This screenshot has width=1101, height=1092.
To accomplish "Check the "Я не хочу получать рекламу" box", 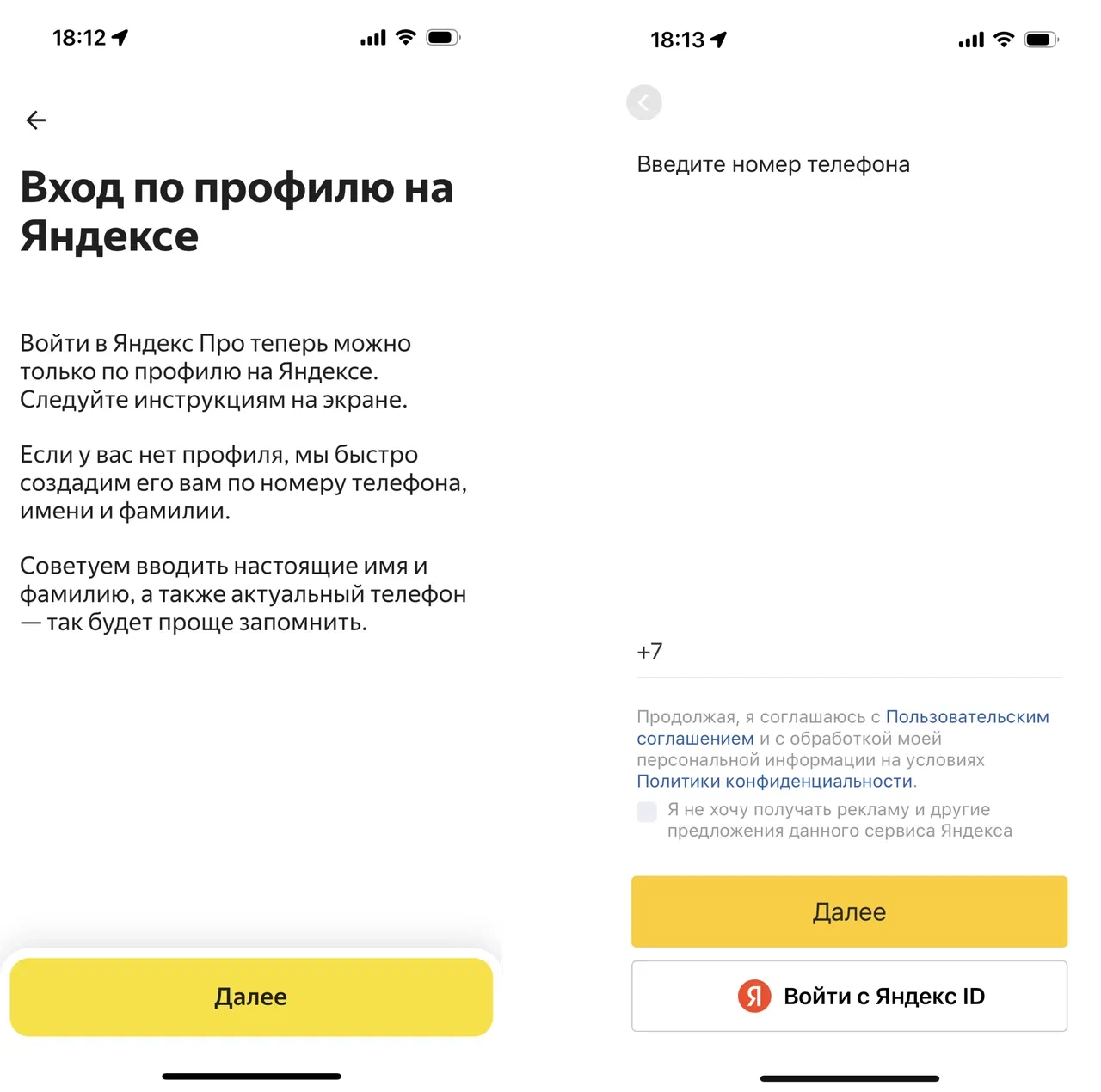I will click(x=647, y=811).
